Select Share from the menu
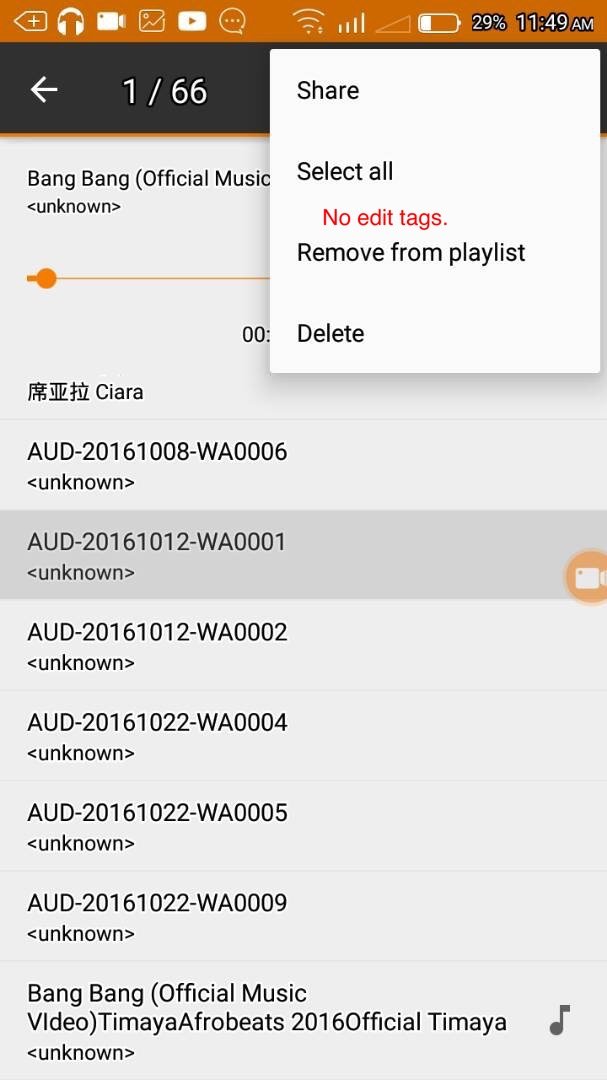The height and width of the screenshot is (1080, 607). [x=328, y=90]
